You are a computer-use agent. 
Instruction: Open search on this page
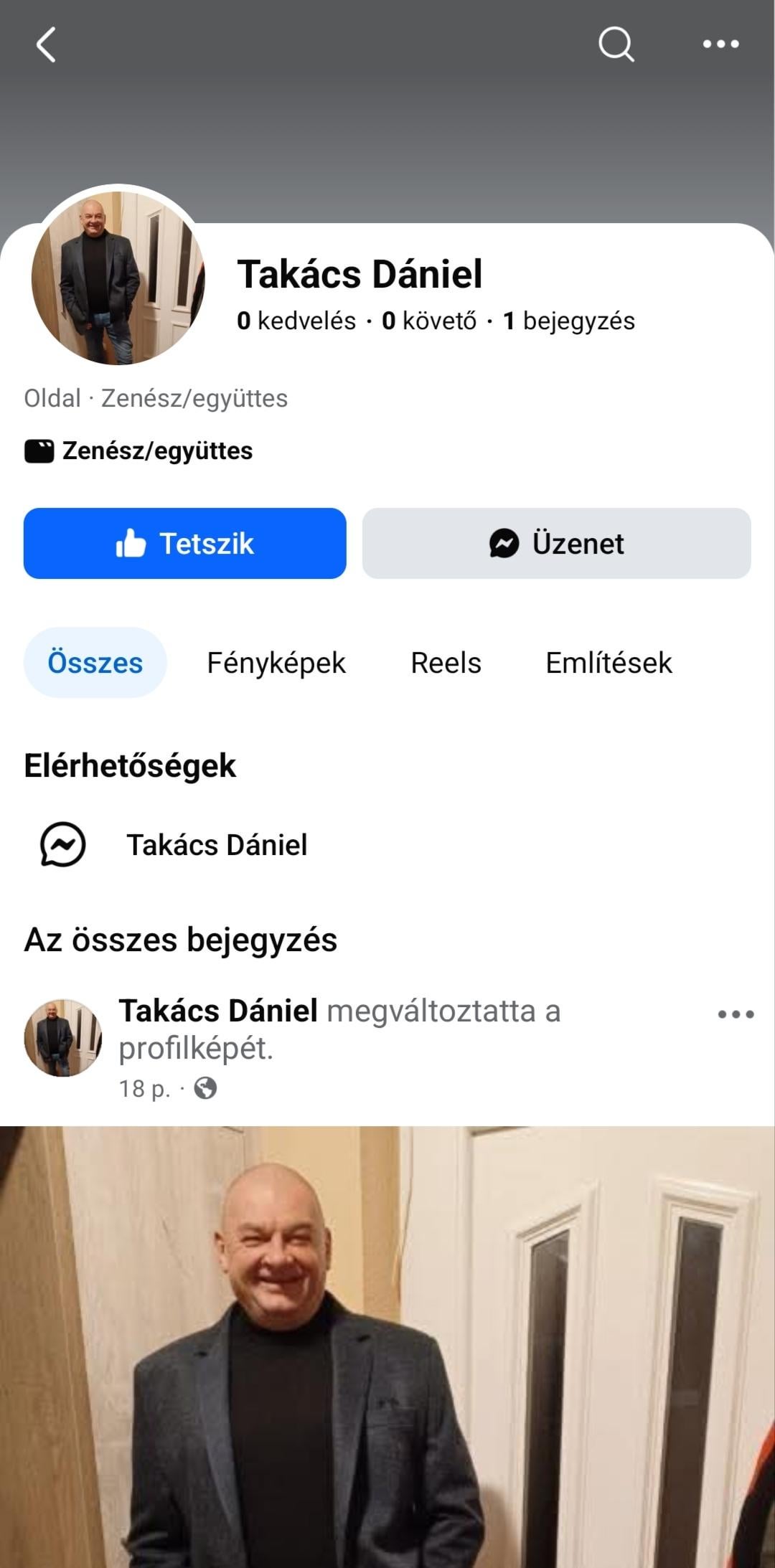tap(616, 44)
